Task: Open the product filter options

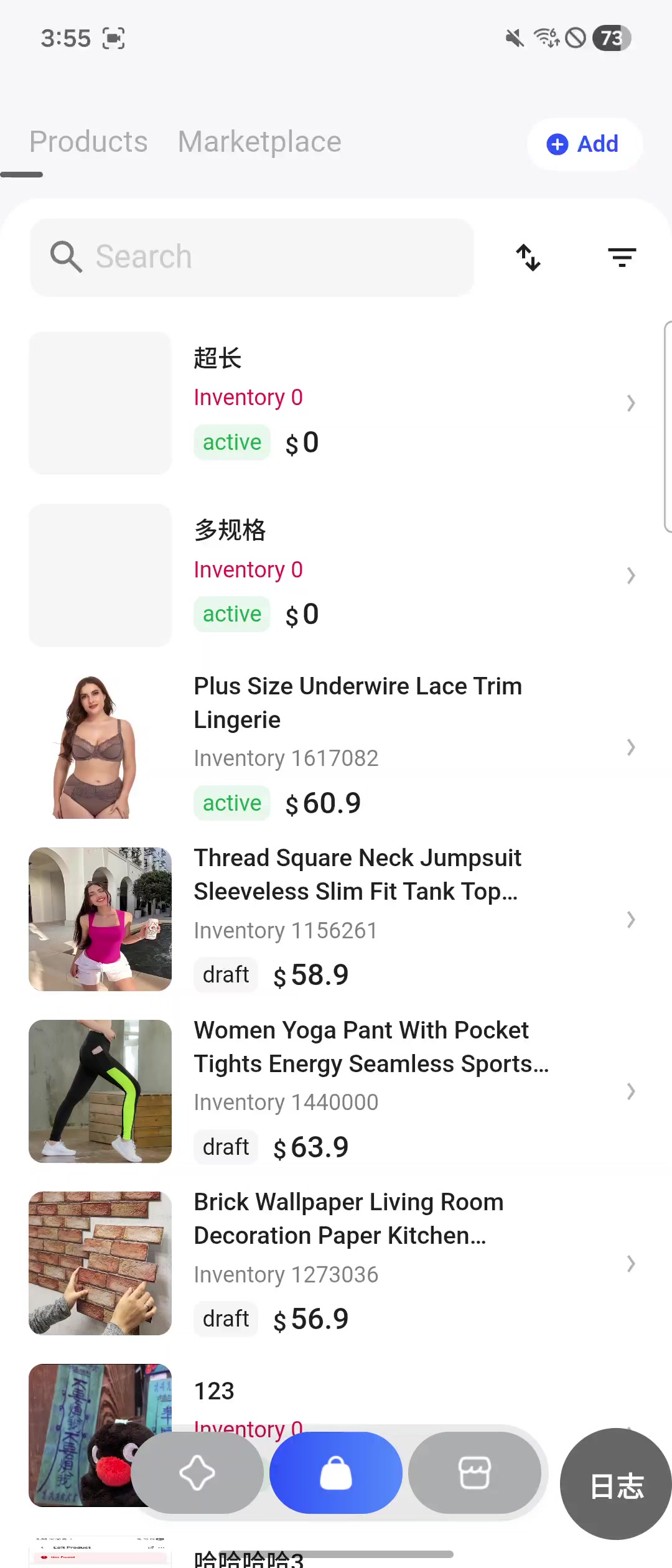Action: (622, 257)
